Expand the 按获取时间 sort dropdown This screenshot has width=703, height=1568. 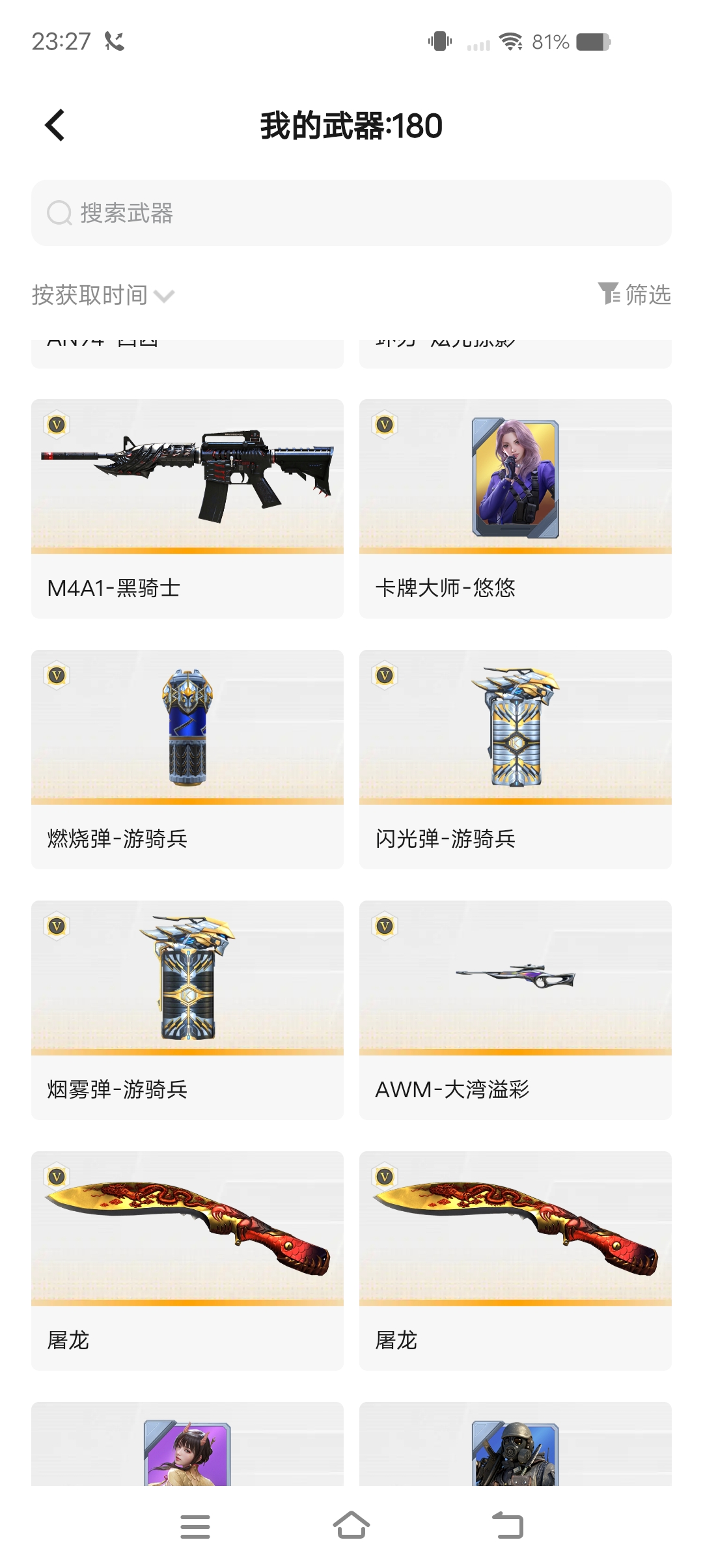click(x=103, y=295)
